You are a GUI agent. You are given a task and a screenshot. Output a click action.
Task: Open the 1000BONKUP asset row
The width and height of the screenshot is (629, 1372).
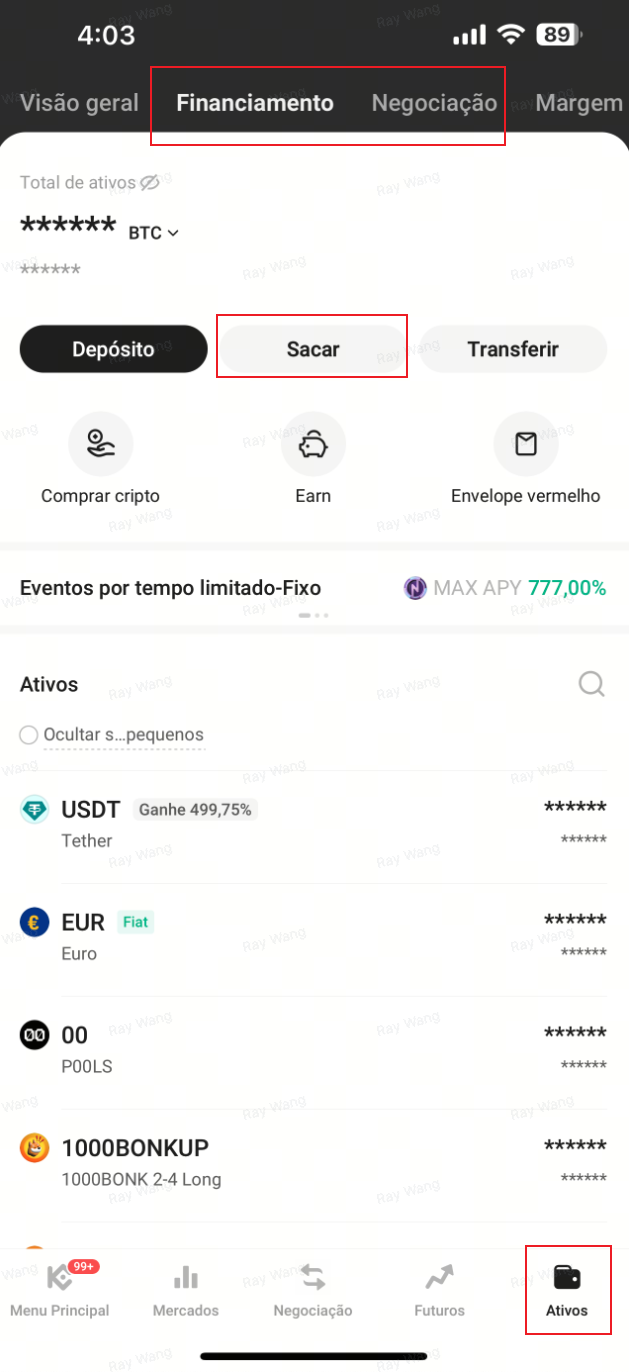coord(314,1162)
